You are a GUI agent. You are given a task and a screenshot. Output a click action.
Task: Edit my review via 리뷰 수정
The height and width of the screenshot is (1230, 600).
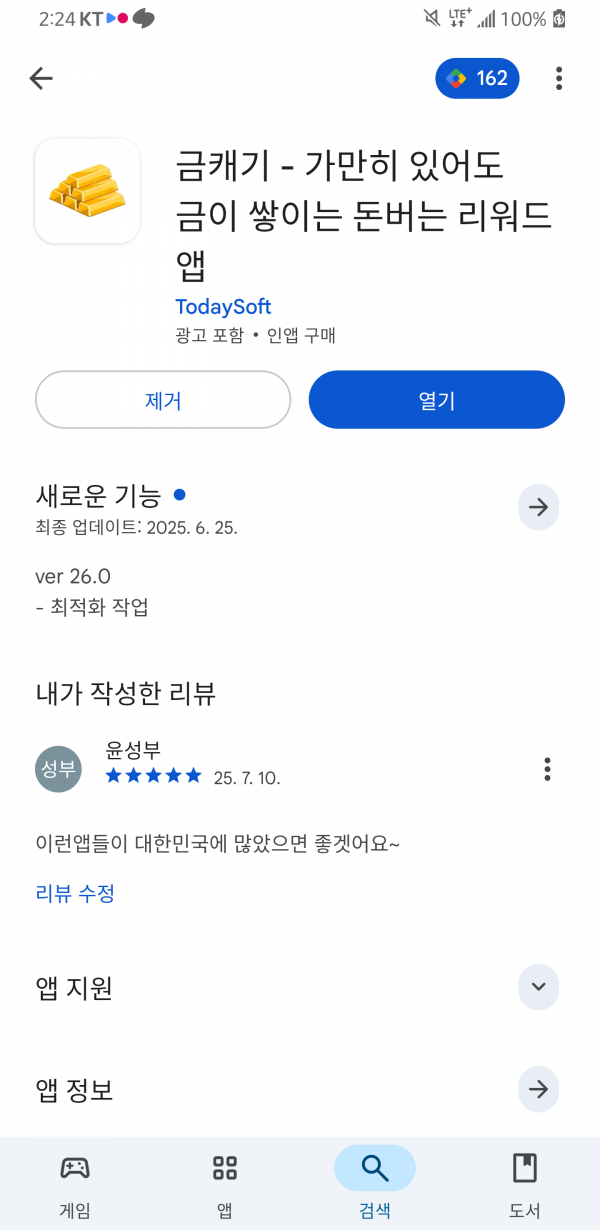75,893
